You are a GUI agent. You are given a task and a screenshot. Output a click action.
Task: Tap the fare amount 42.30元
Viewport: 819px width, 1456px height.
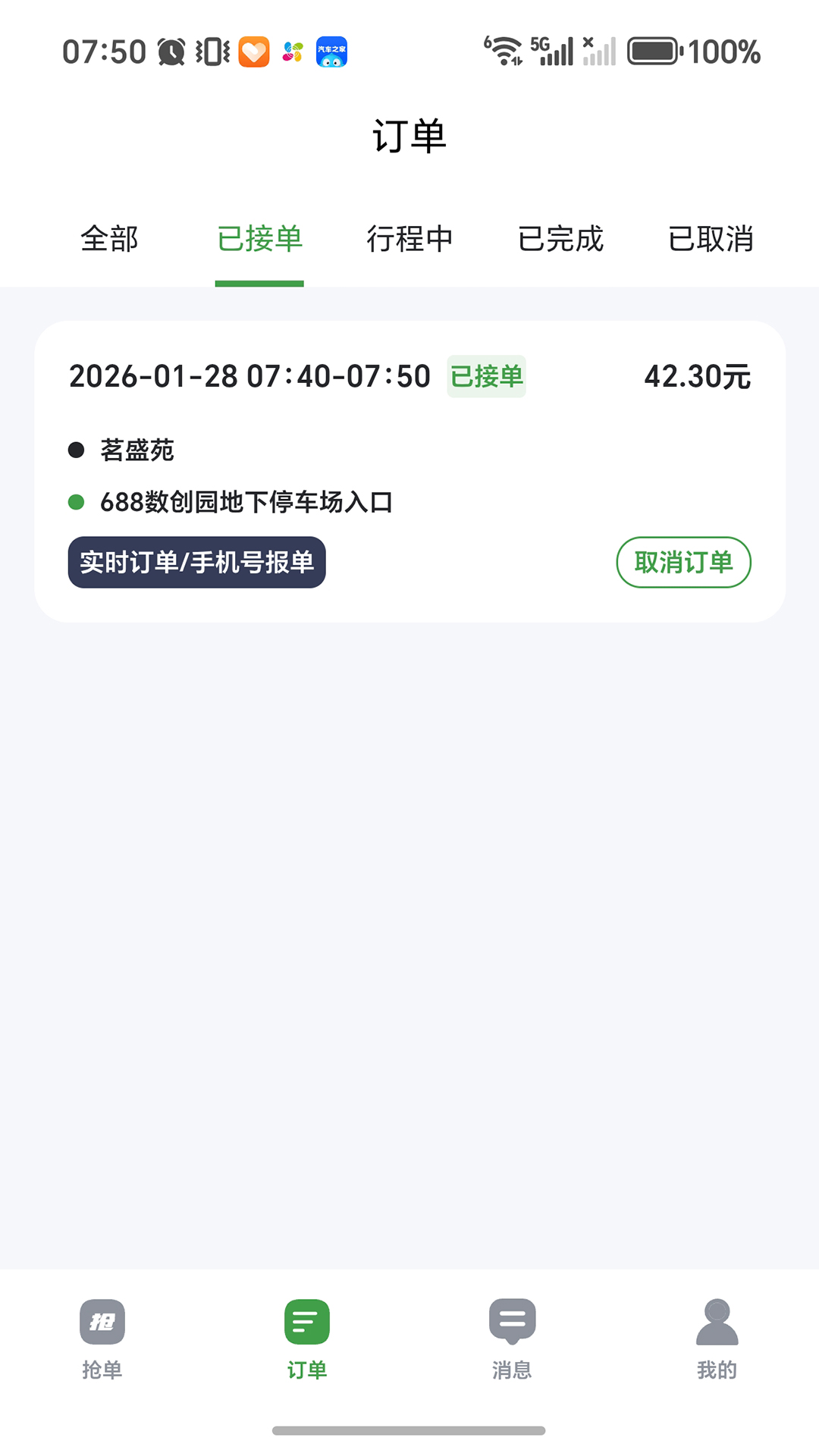[696, 375]
